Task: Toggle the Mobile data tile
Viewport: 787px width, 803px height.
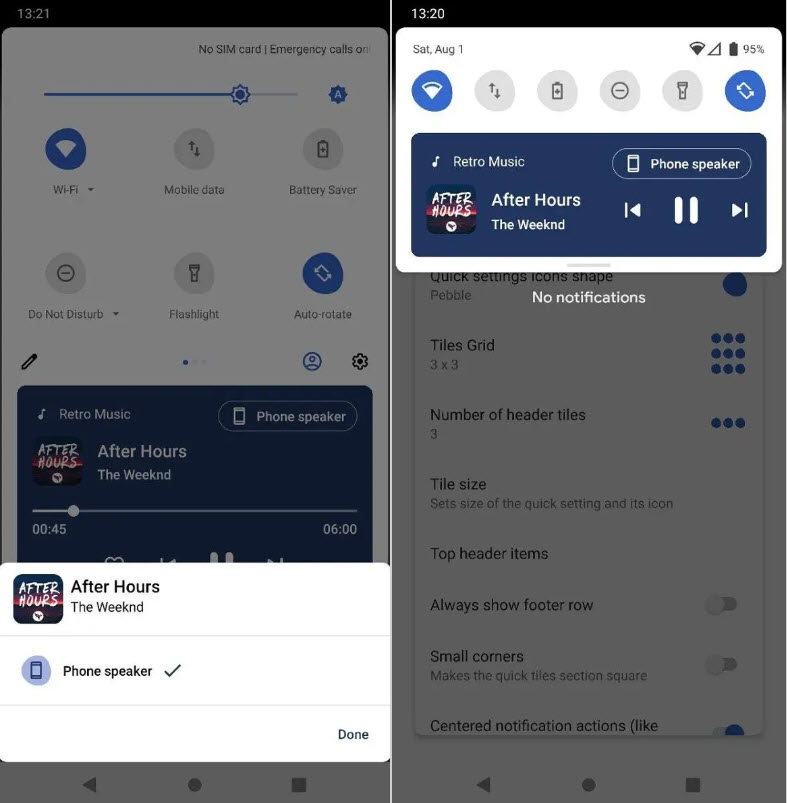Action: click(x=194, y=150)
